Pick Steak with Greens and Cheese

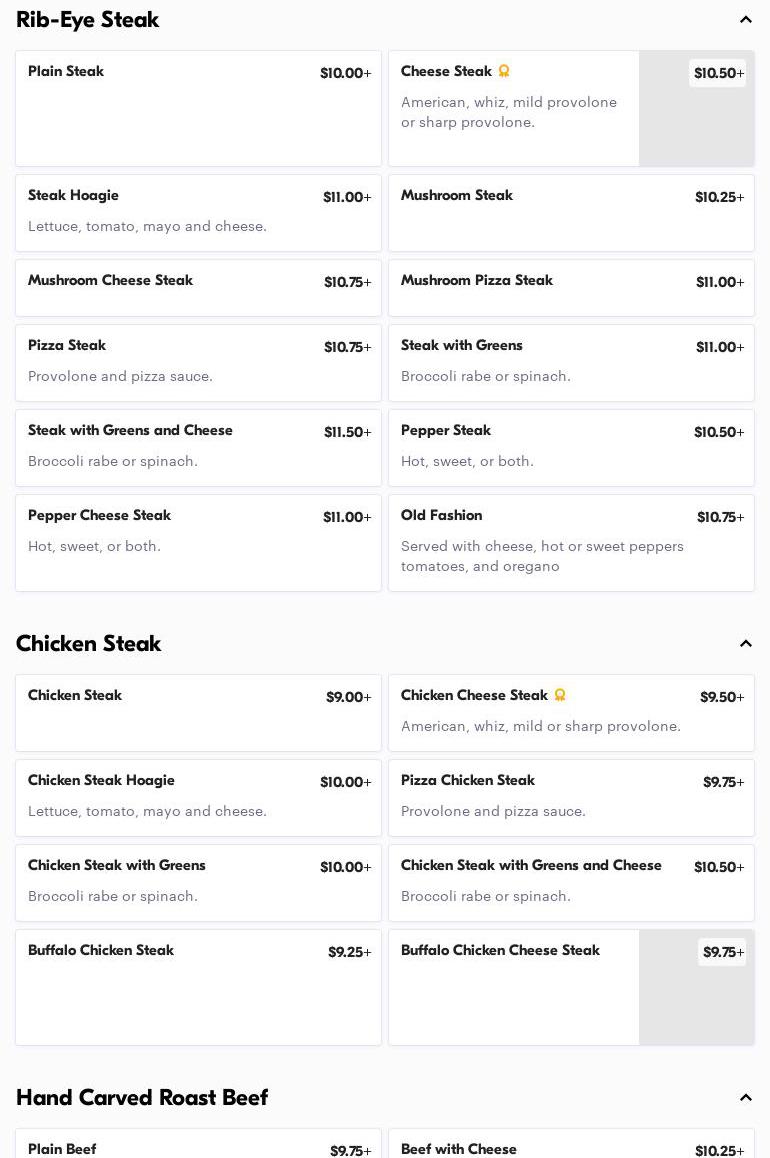[x=198, y=447]
